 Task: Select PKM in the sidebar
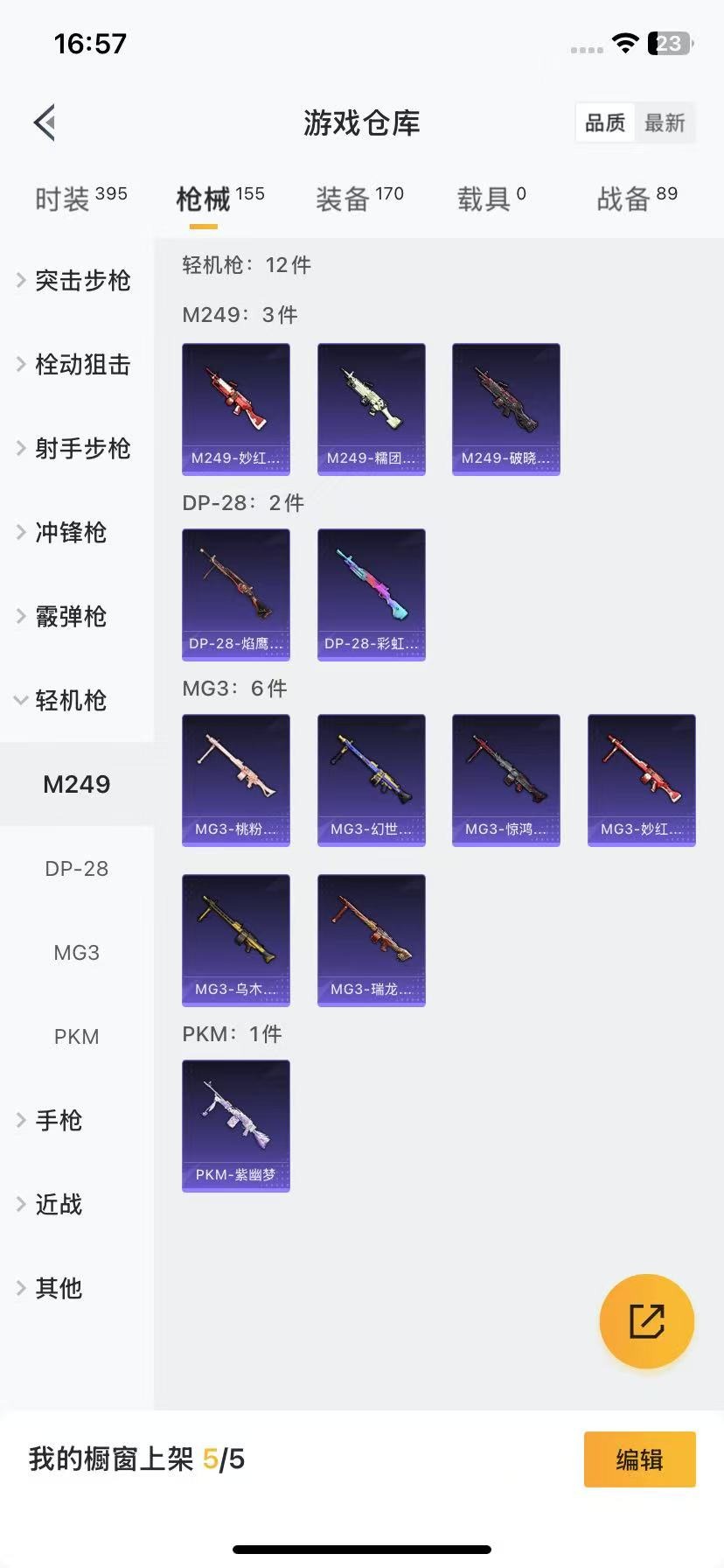pyautogui.click(x=77, y=1037)
